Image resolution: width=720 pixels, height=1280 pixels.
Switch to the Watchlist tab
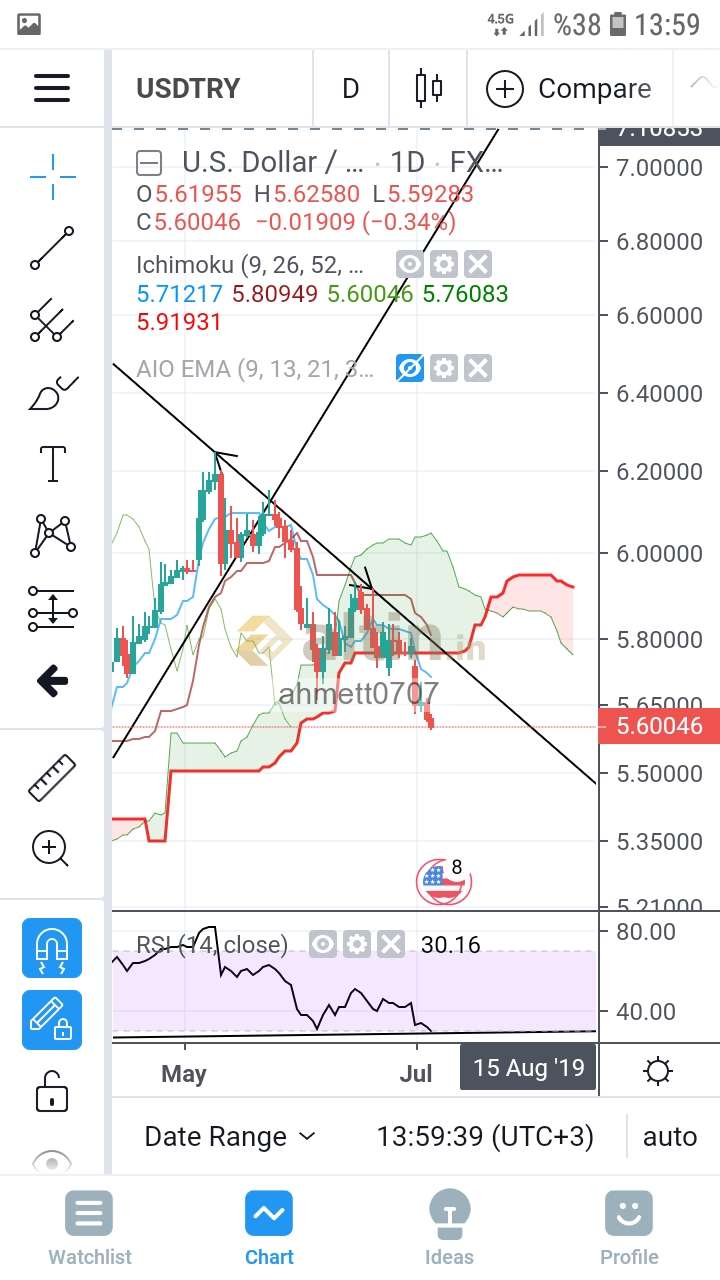point(90,1228)
